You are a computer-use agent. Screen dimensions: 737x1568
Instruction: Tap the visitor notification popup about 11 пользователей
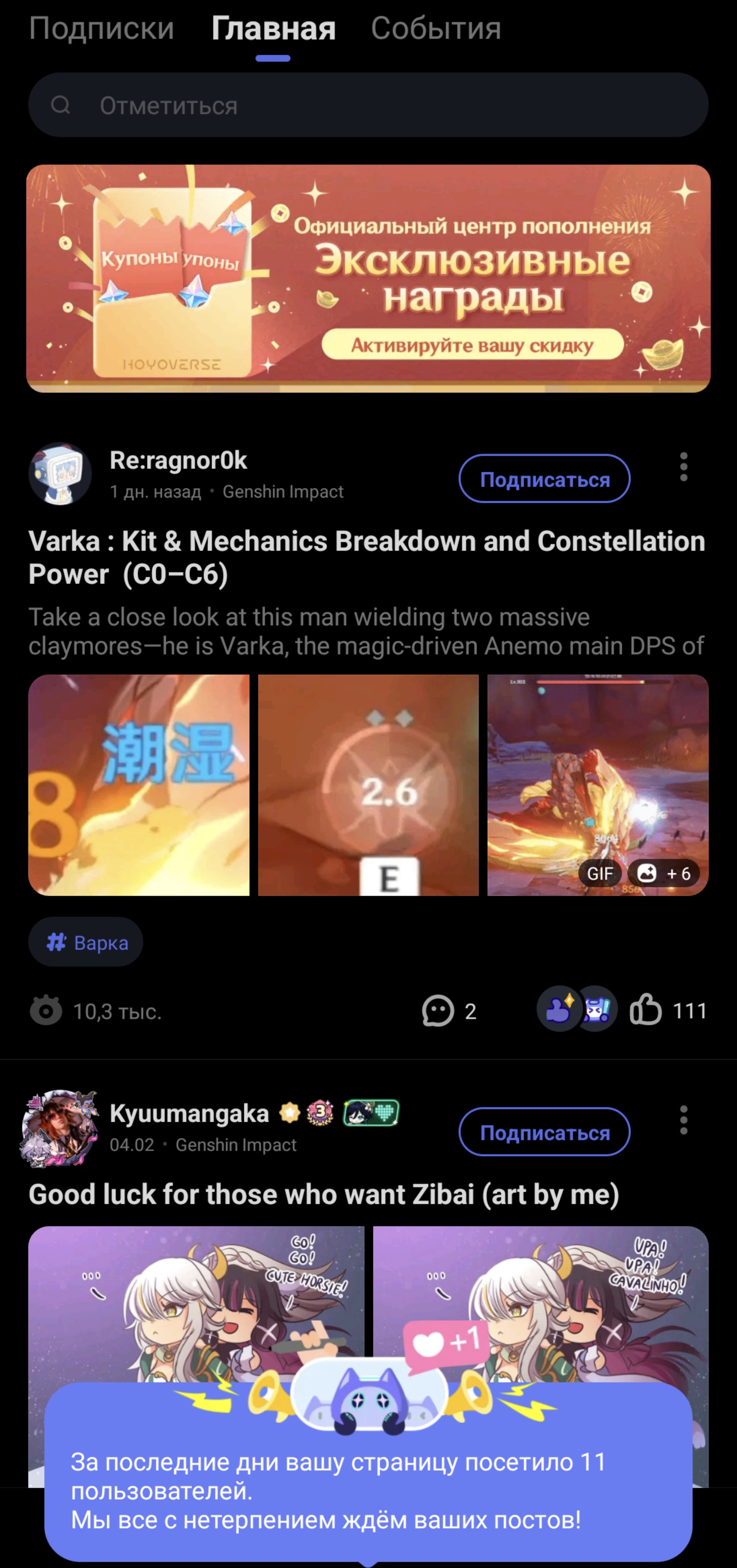tap(368, 1491)
